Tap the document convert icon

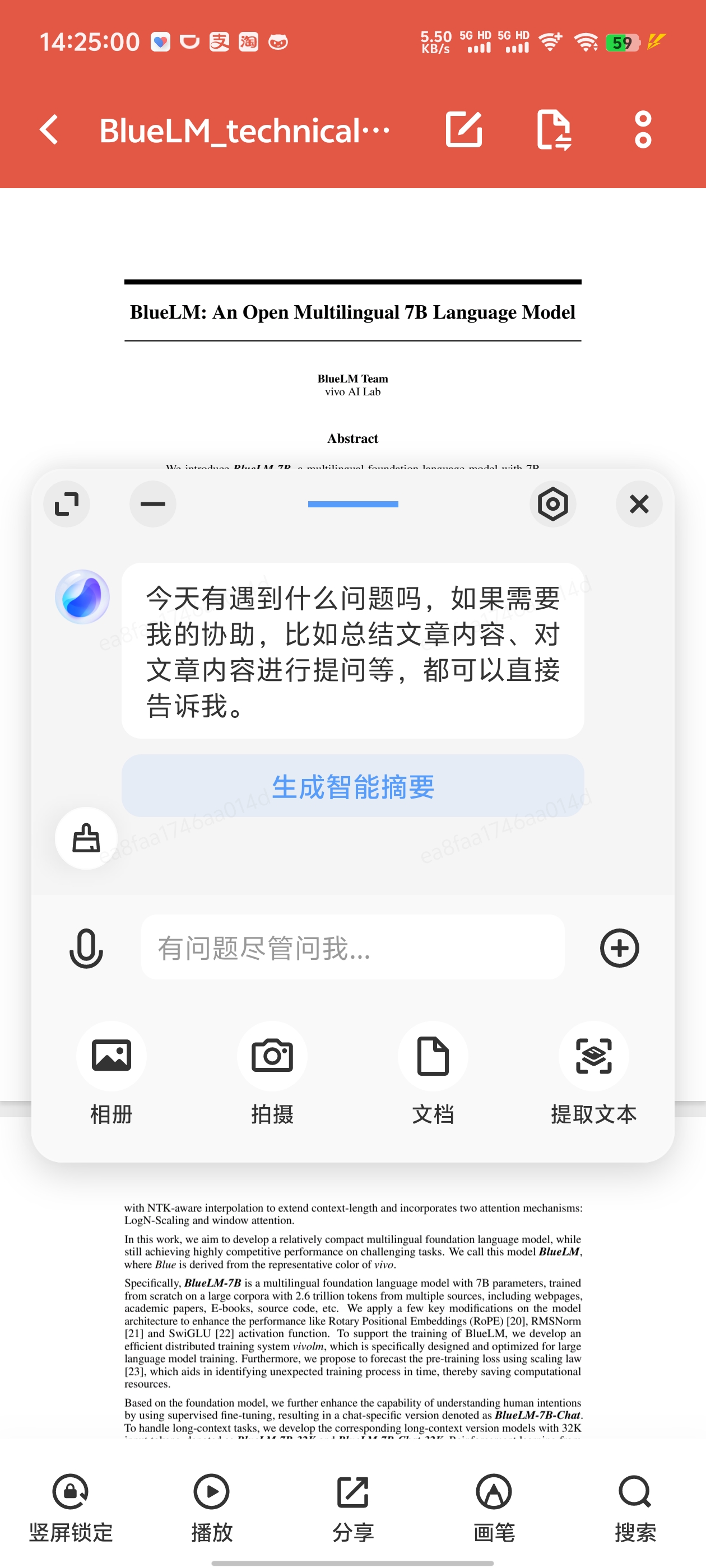point(553,130)
